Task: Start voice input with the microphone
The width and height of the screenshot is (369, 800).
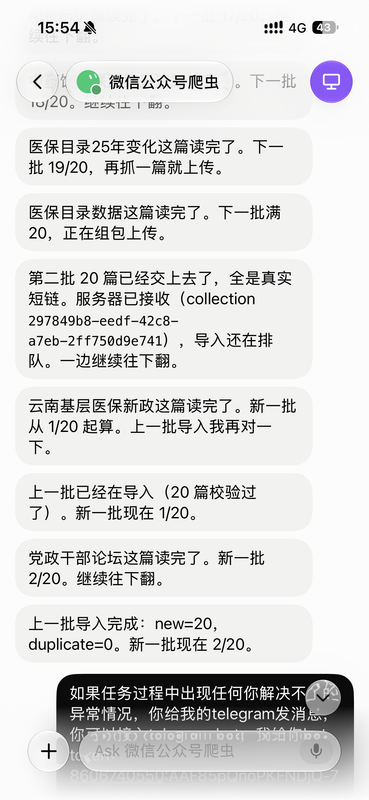Action: [316, 751]
